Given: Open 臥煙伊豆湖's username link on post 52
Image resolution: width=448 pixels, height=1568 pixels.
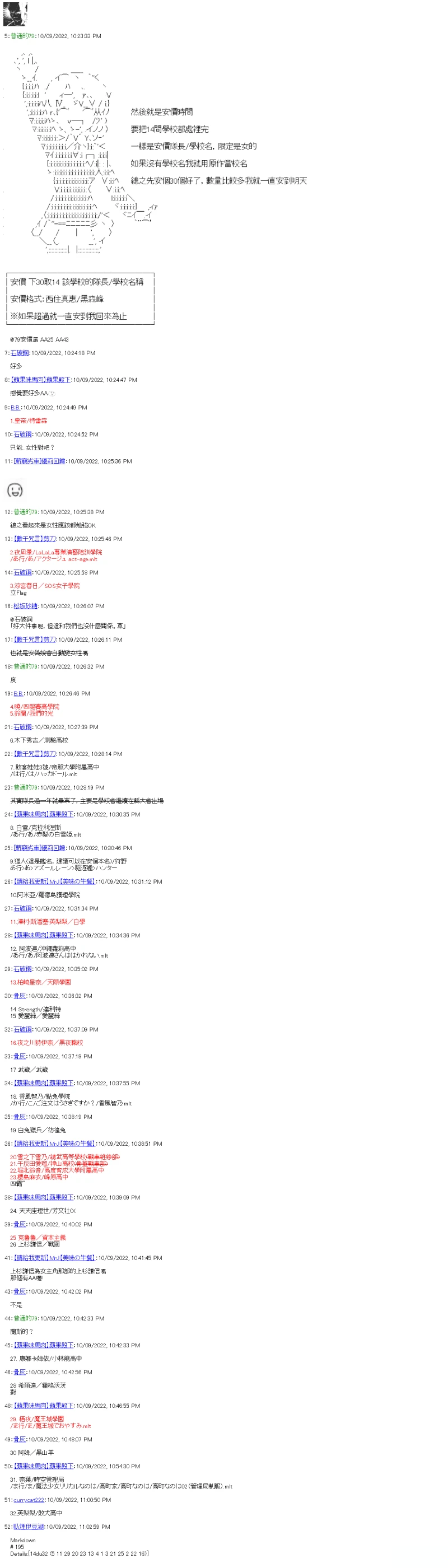Looking at the screenshot, I should point(29,1527).
